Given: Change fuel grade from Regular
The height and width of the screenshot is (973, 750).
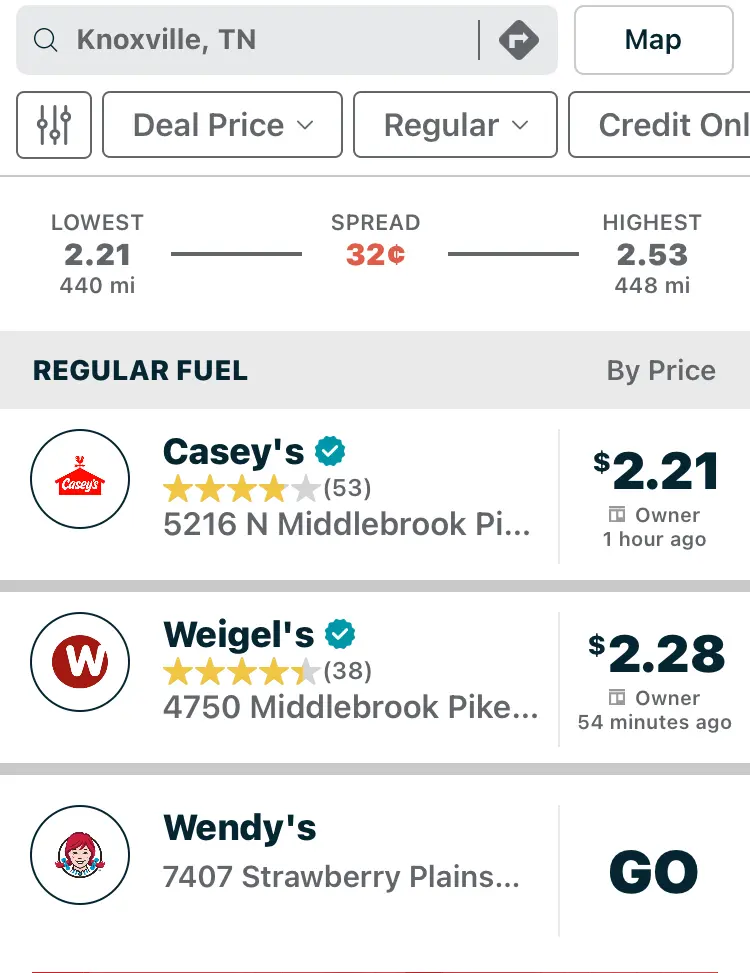Looking at the screenshot, I should click(455, 125).
